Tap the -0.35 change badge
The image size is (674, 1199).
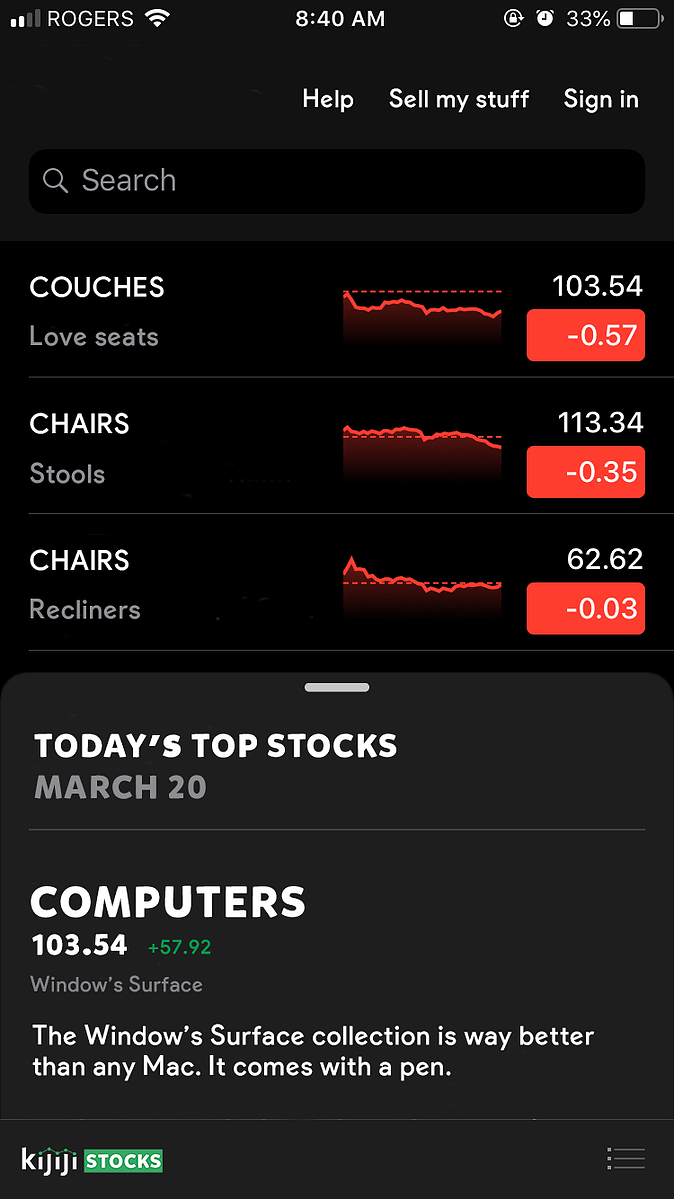coord(585,472)
